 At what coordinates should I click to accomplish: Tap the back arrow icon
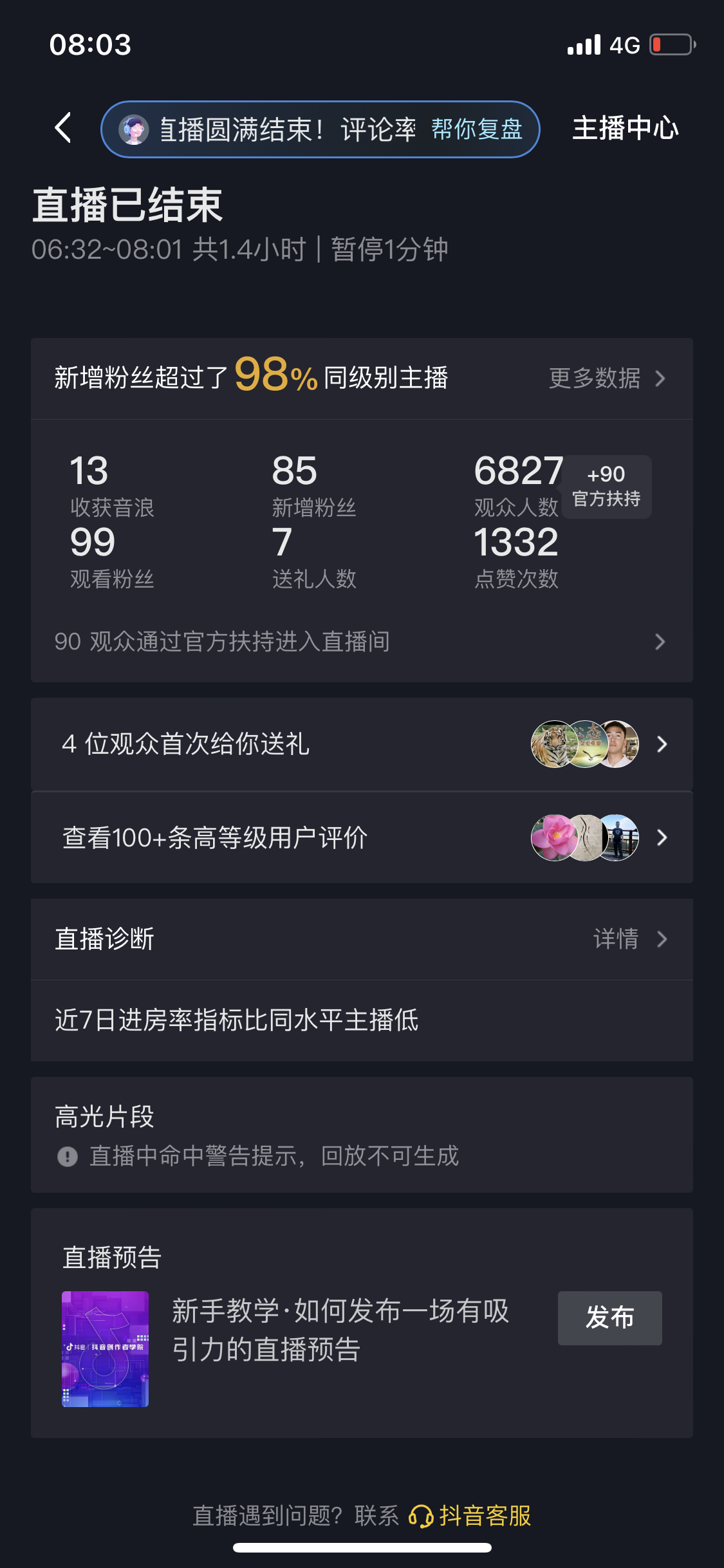coord(63,128)
